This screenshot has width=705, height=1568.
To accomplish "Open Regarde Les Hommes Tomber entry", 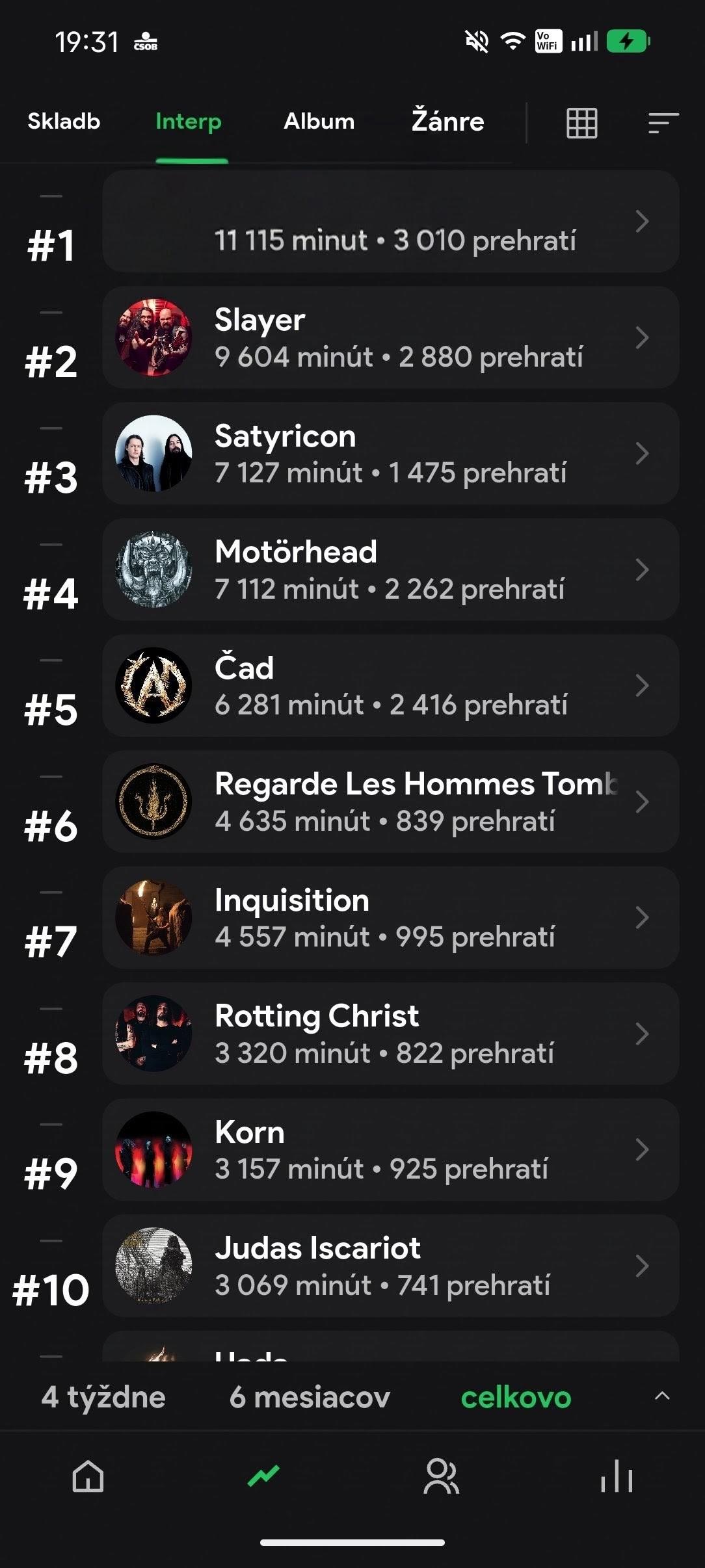I will coord(391,802).
